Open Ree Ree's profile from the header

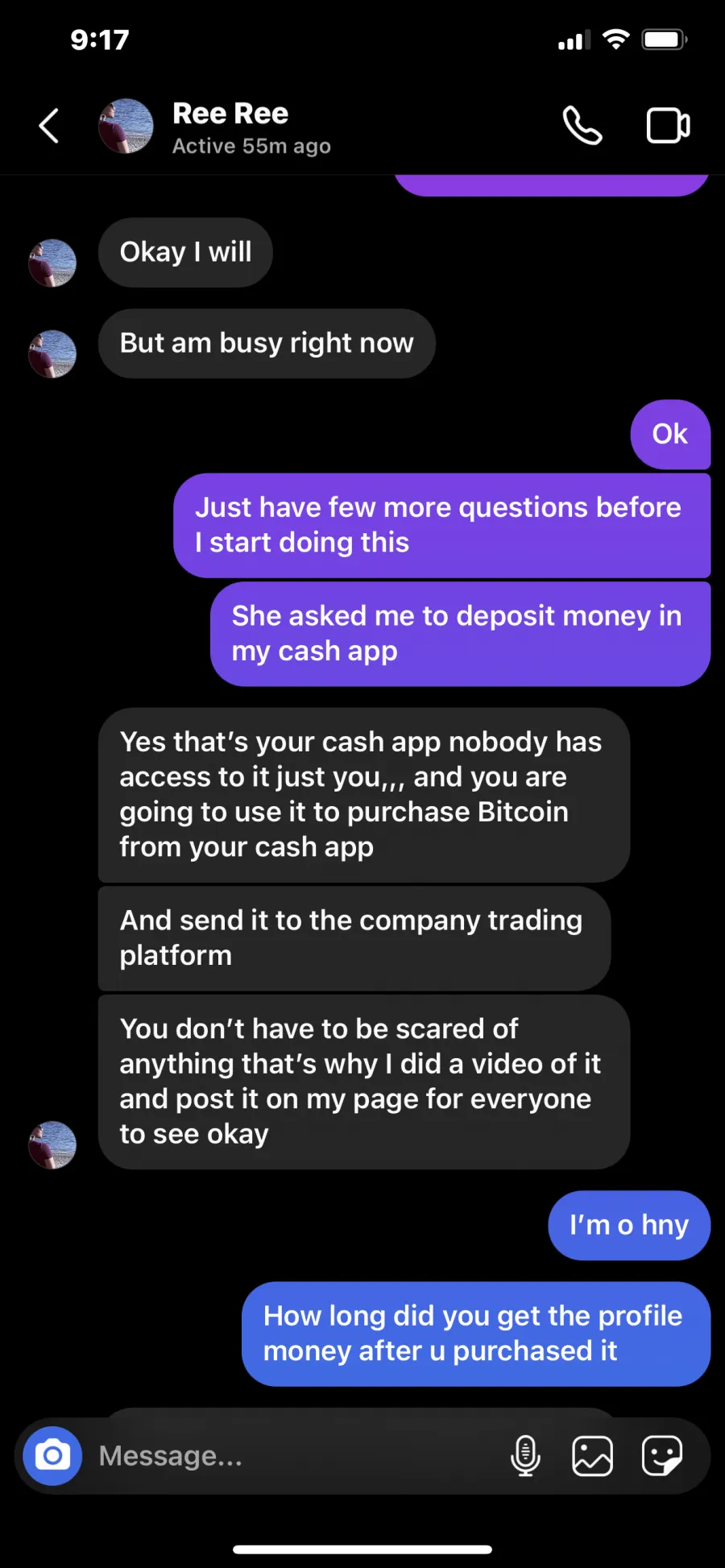pyautogui.click(x=214, y=126)
